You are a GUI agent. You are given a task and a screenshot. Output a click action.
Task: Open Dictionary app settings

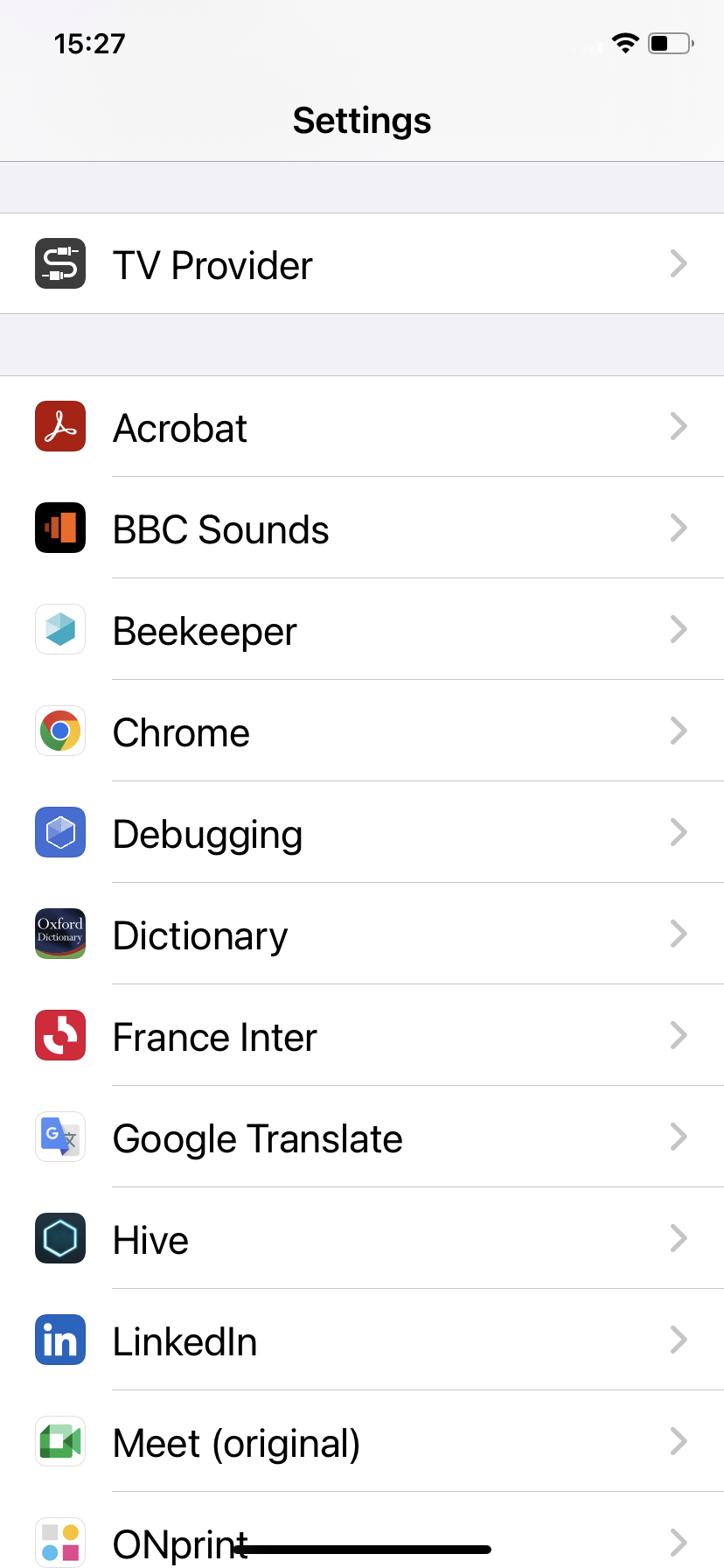(362, 934)
